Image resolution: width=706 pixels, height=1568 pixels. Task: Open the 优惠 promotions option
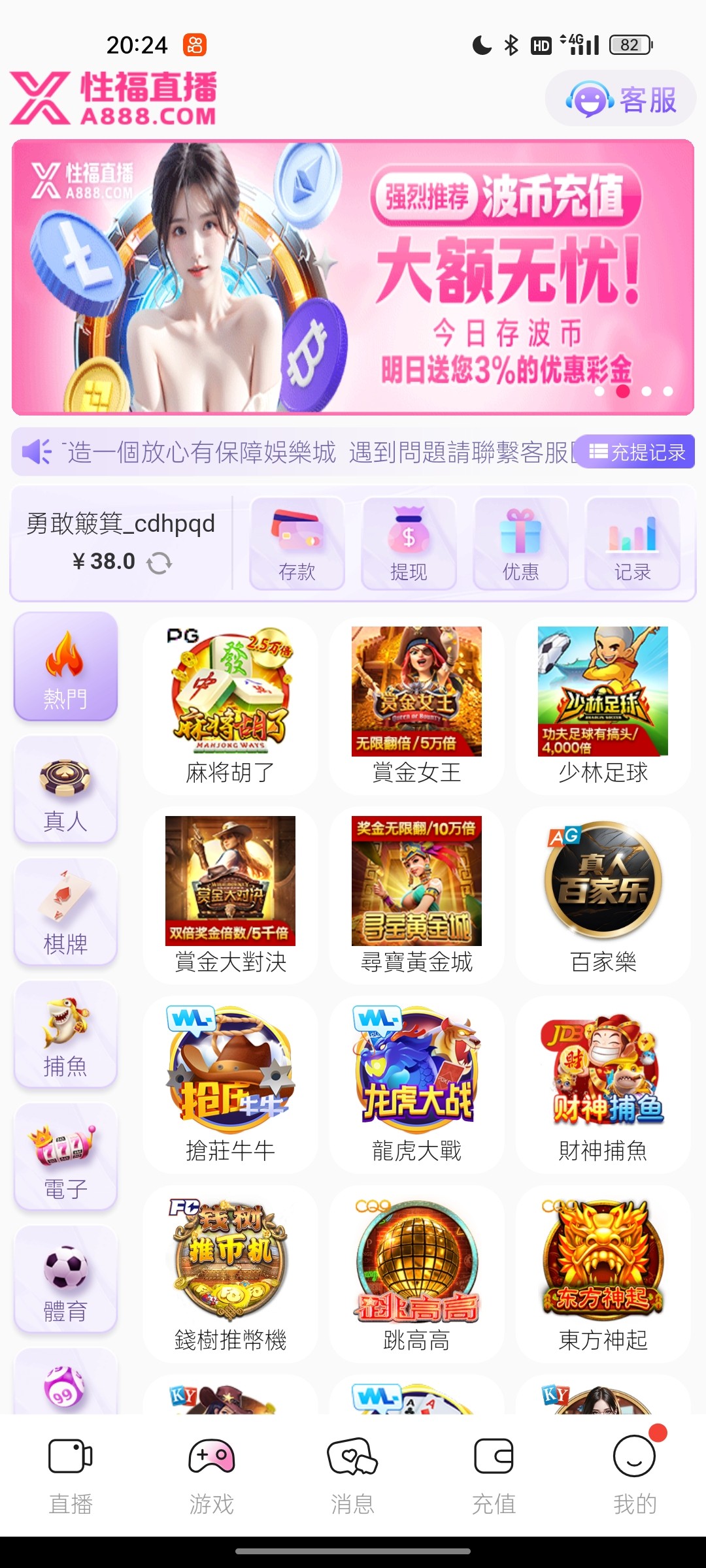click(x=520, y=544)
